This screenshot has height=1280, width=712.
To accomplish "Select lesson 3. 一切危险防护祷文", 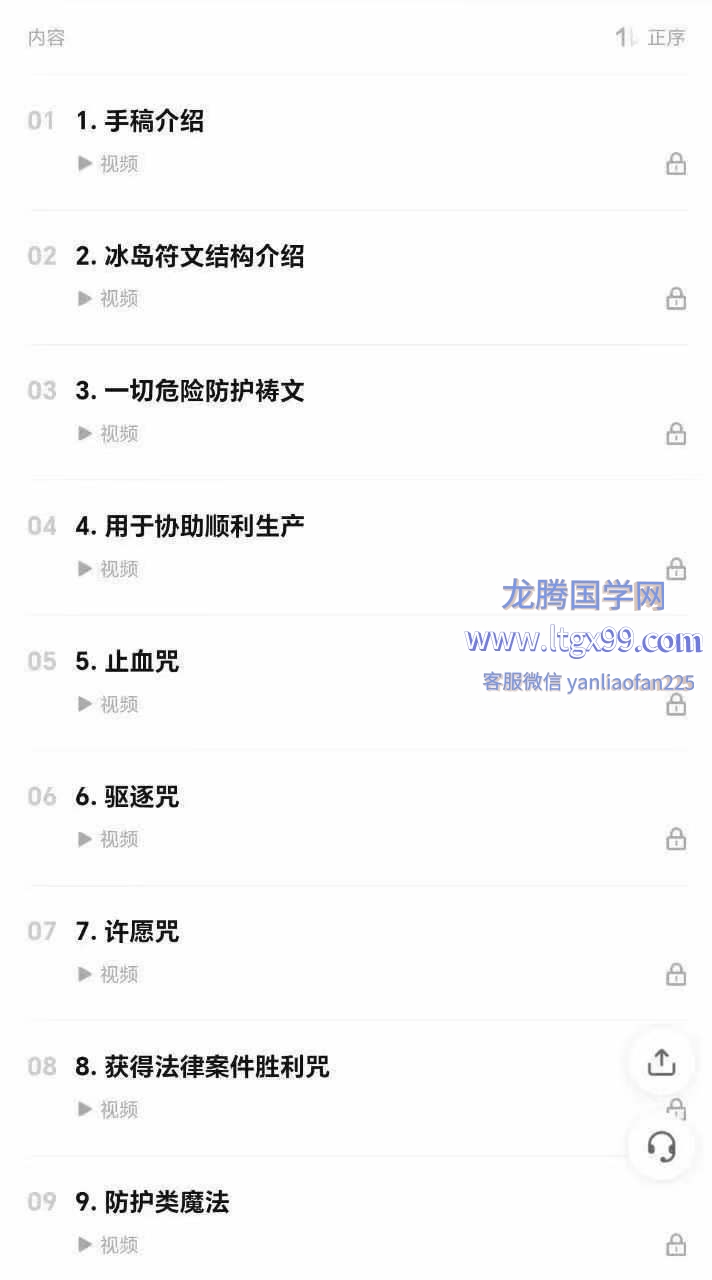I will pyautogui.click(x=190, y=392).
